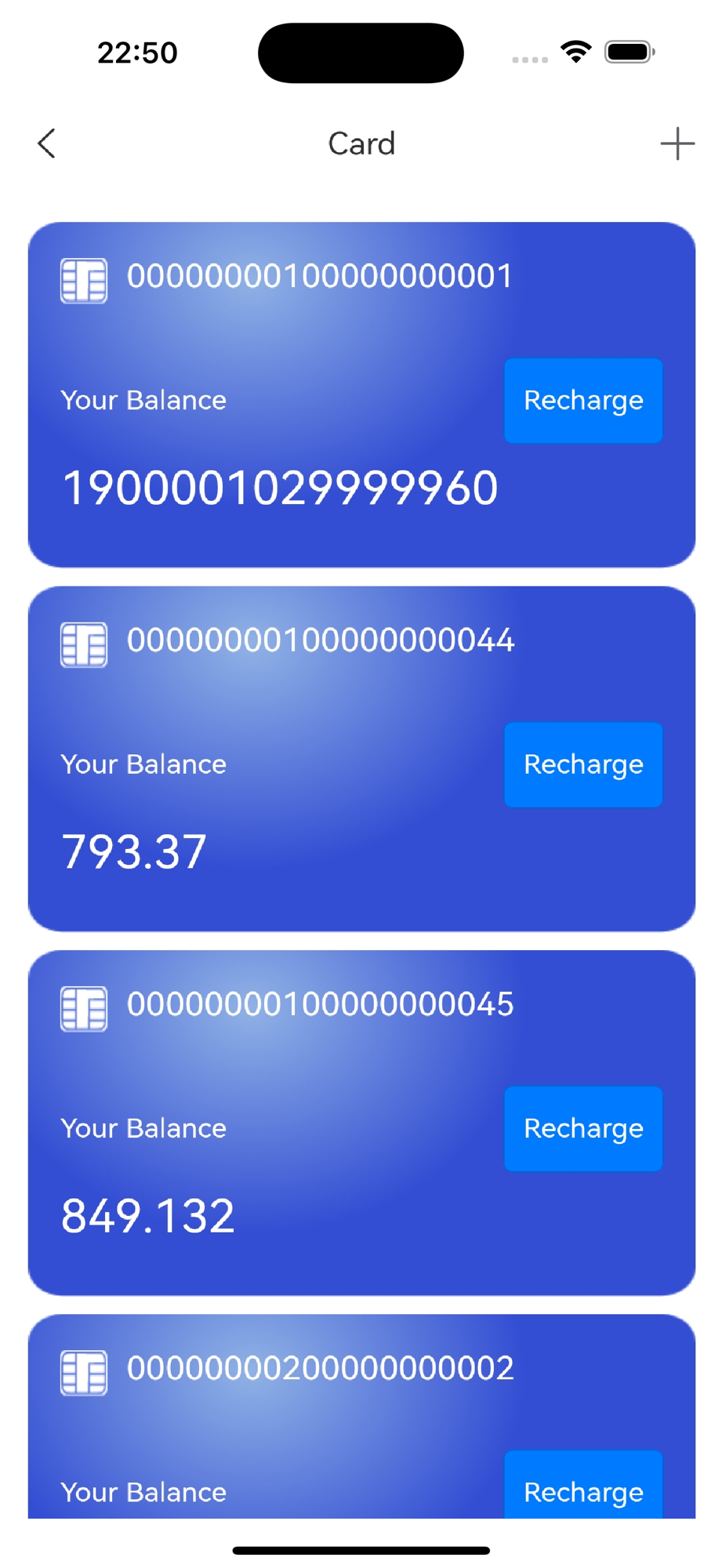Open the card with balance 1900001029999960

361,394
